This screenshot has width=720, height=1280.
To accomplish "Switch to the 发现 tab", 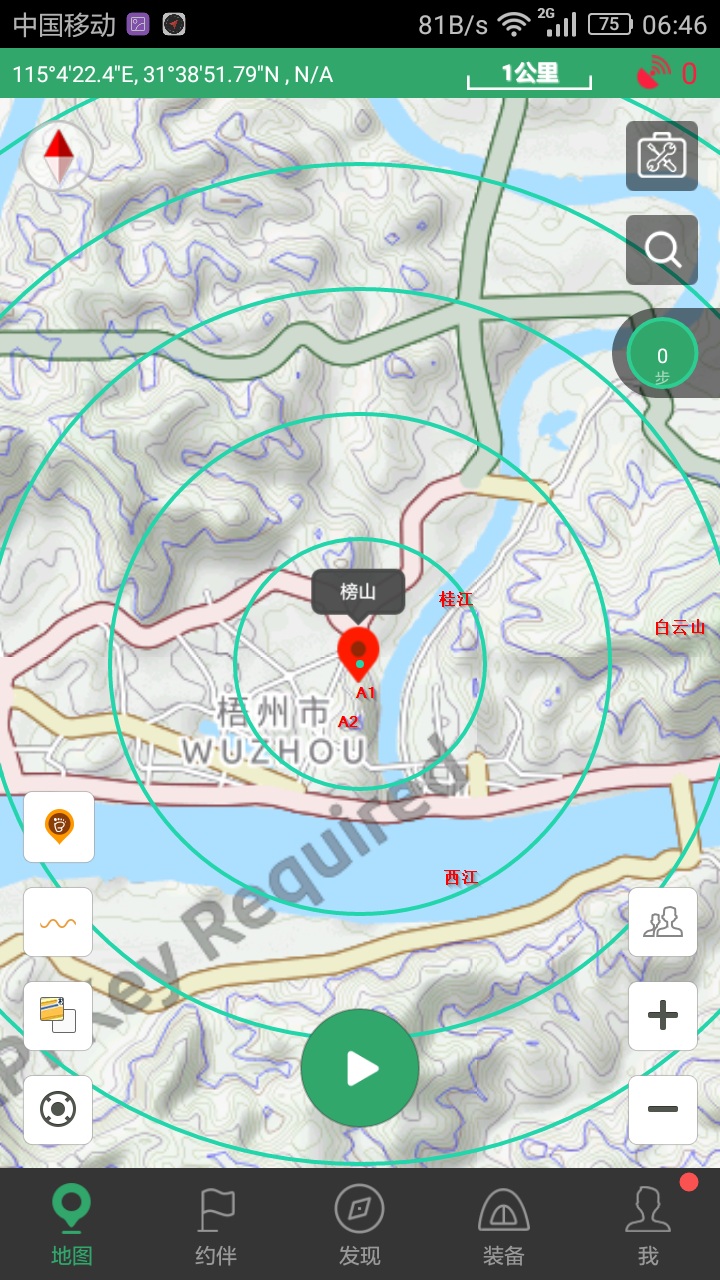I will (x=360, y=1225).
